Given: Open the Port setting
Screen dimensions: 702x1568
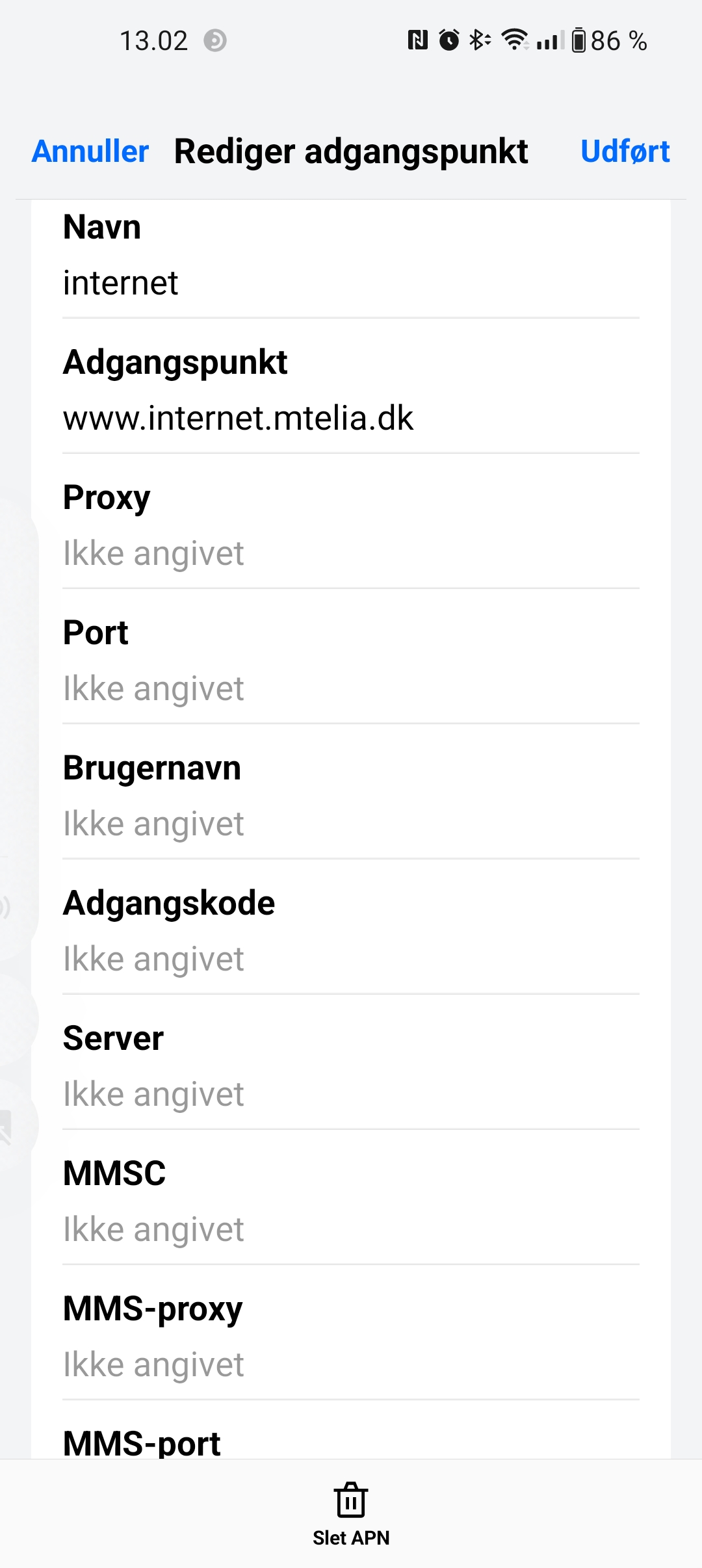Looking at the screenshot, I should (351, 657).
